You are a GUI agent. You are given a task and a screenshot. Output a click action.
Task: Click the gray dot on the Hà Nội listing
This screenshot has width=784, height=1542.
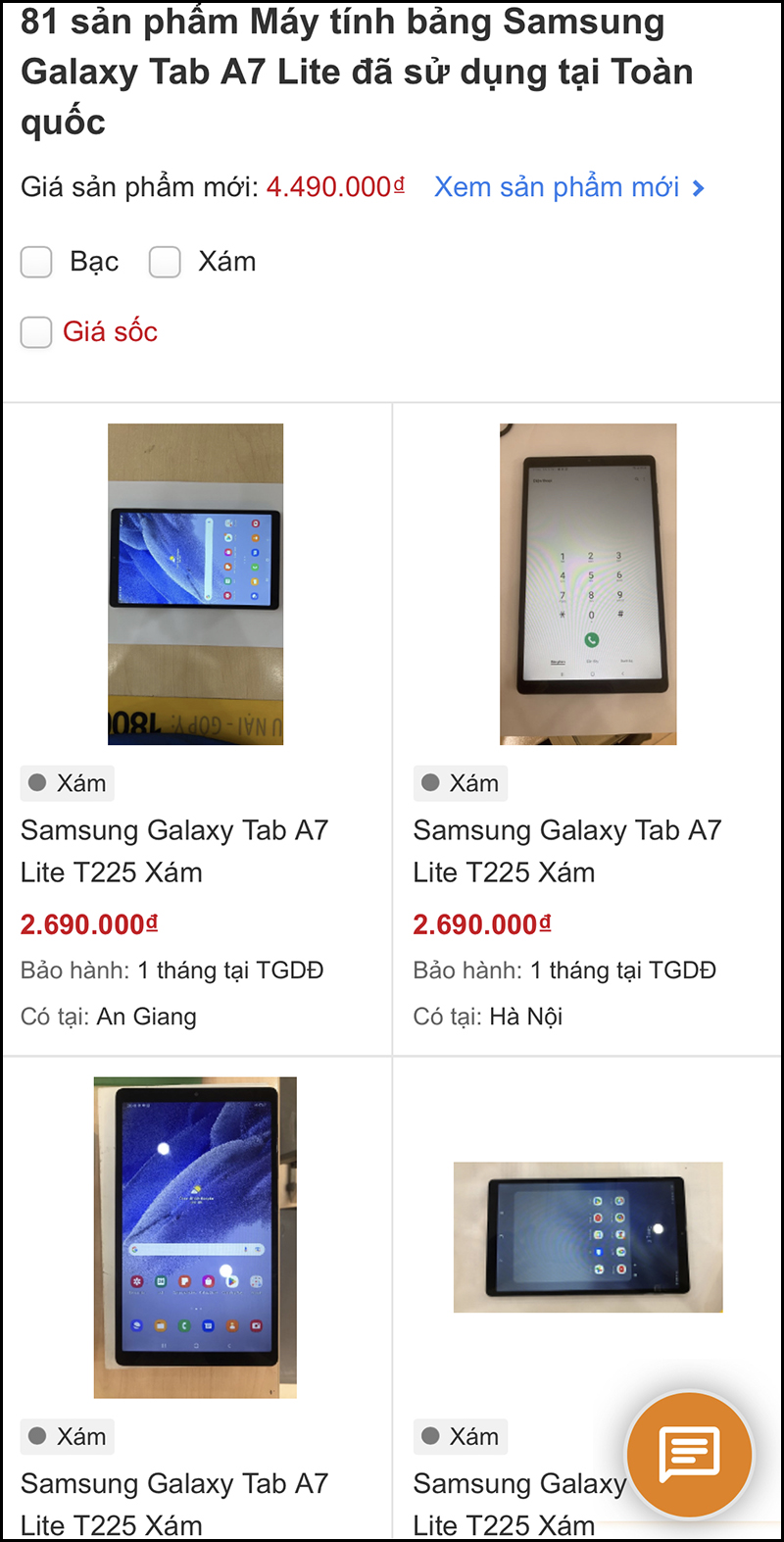coord(429,782)
